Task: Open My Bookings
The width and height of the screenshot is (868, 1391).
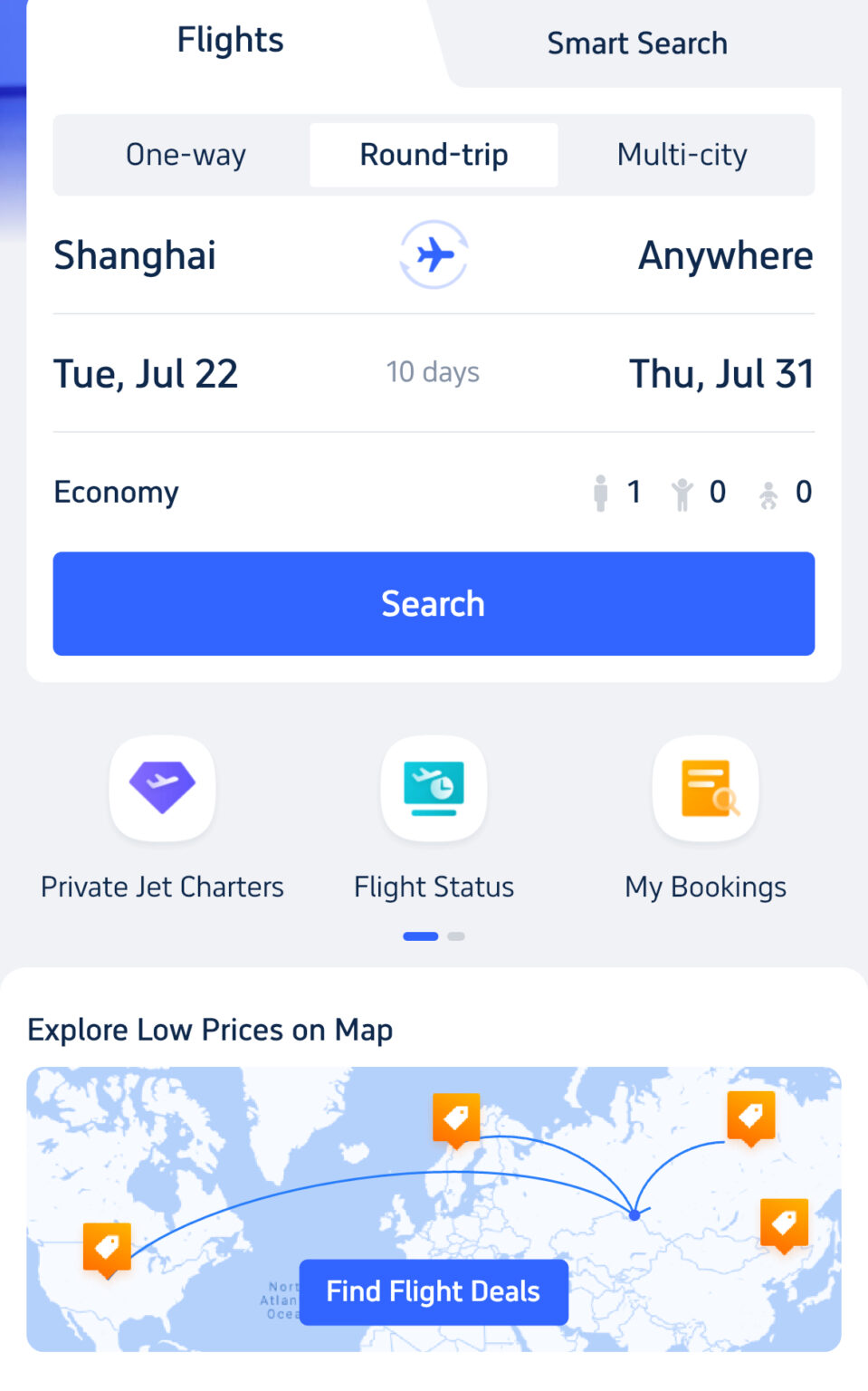Action: (705, 789)
